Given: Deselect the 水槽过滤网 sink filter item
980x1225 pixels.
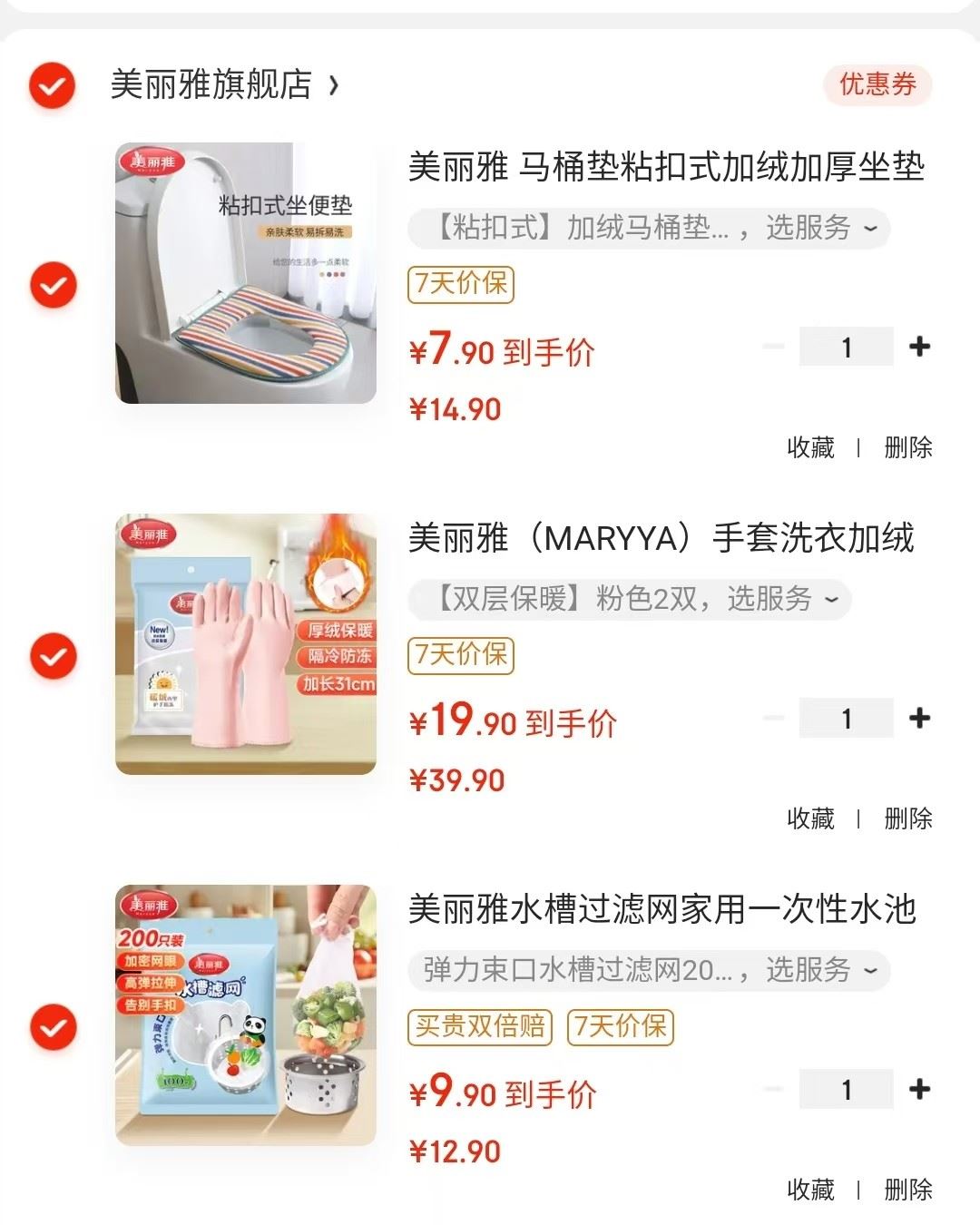Looking at the screenshot, I should (x=54, y=1027).
